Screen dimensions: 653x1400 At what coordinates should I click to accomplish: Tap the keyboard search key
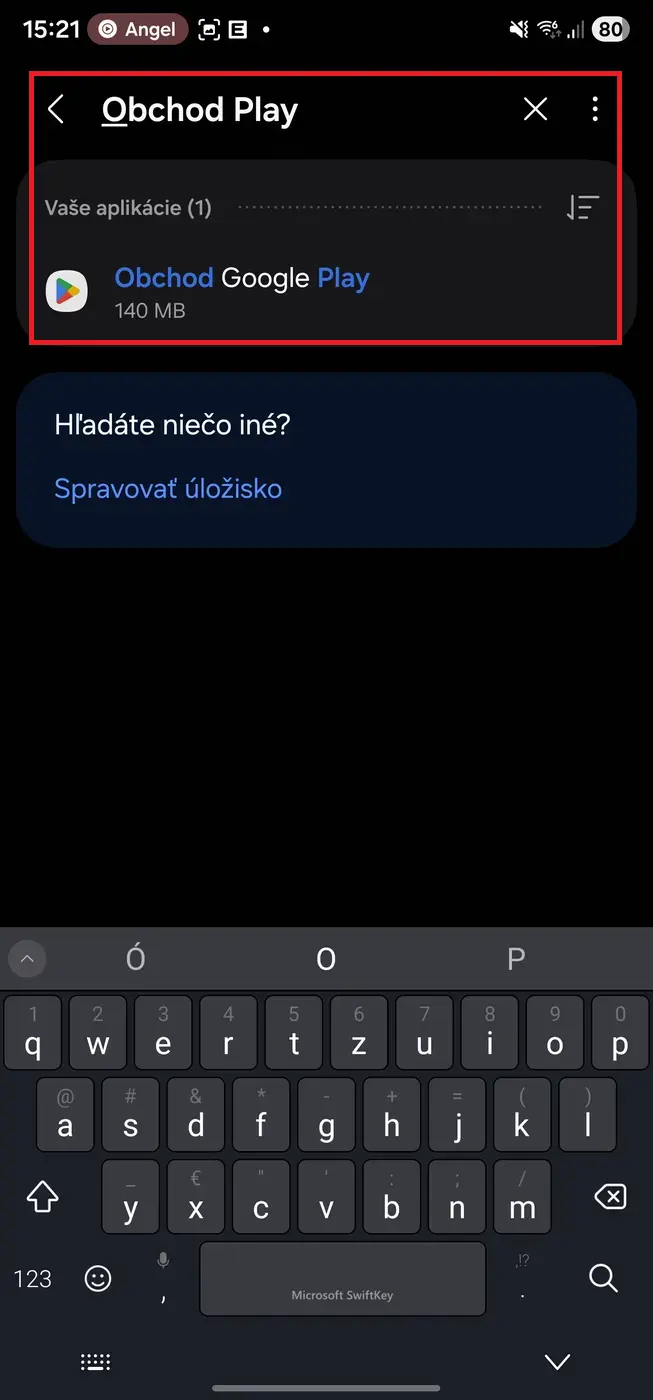click(x=603, y=1277)
